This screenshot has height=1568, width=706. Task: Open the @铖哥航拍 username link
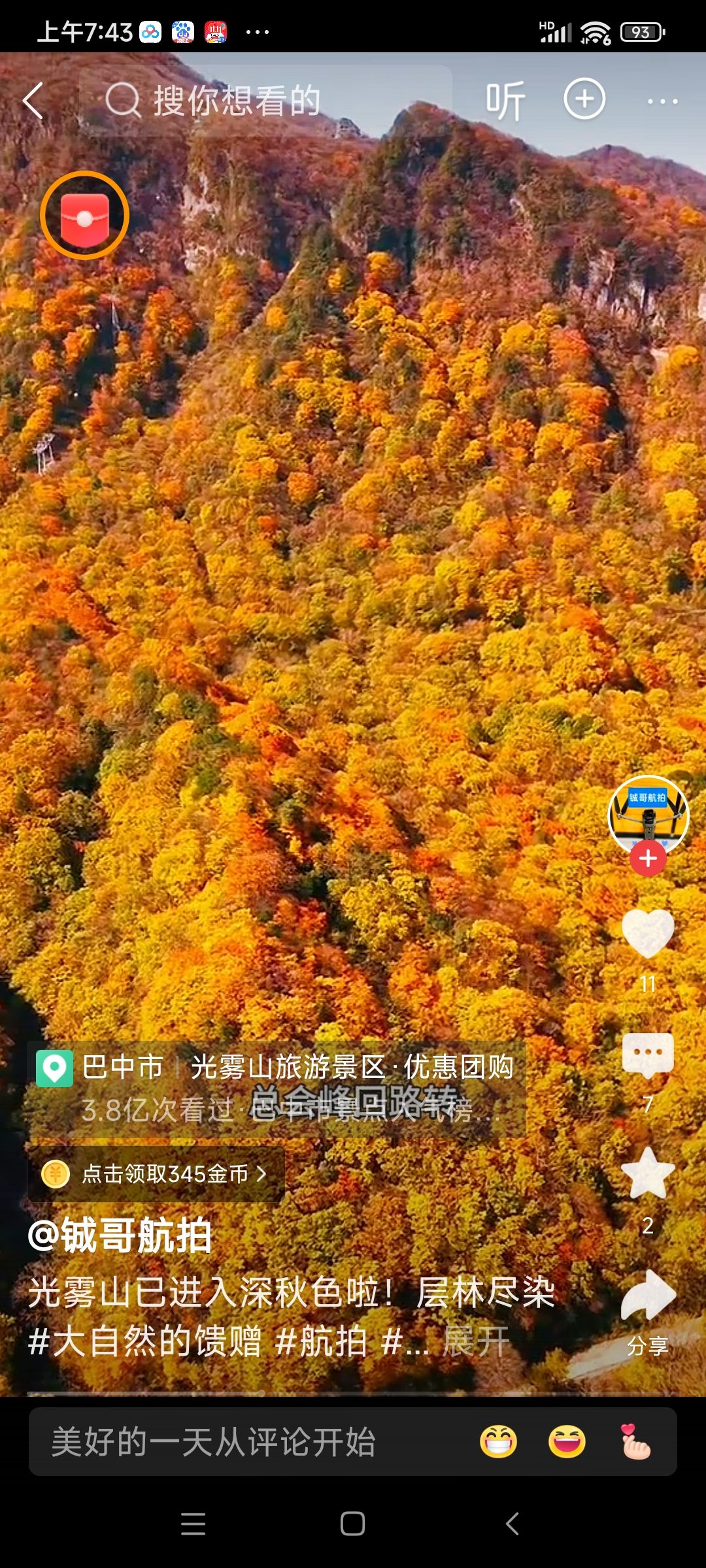120,1236
